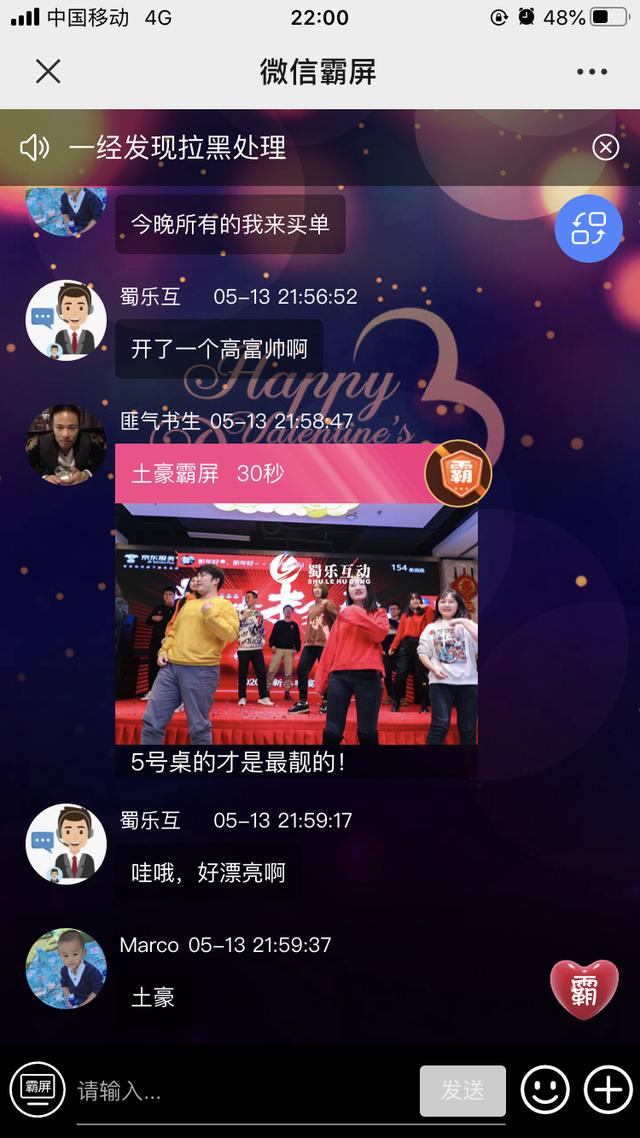View 匪气书生's avatar profile

point(65,444)
